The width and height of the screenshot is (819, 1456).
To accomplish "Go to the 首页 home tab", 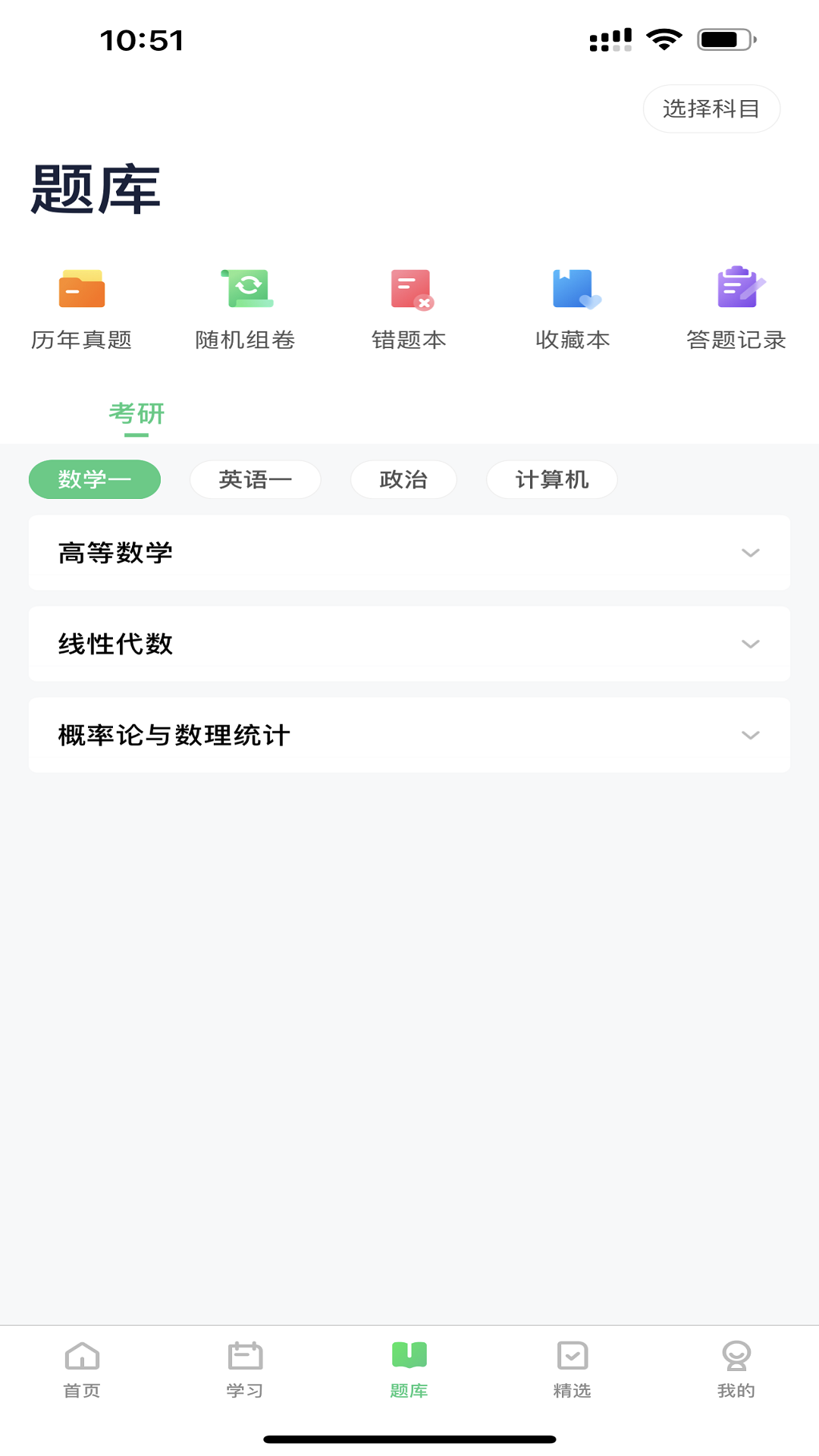I will tap(82, 1370).
